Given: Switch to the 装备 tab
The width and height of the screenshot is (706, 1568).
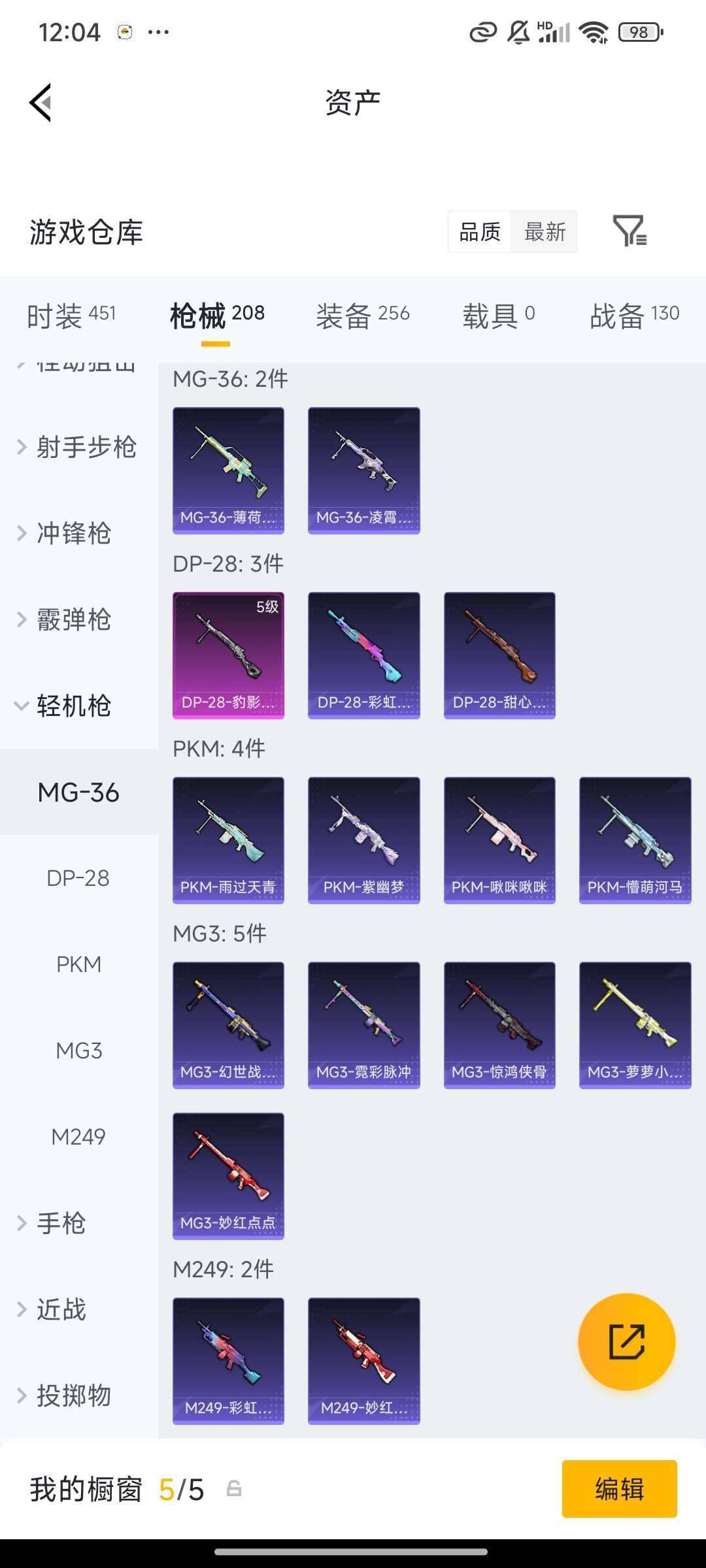Looking at the screenshot, I should pos(362,316).
